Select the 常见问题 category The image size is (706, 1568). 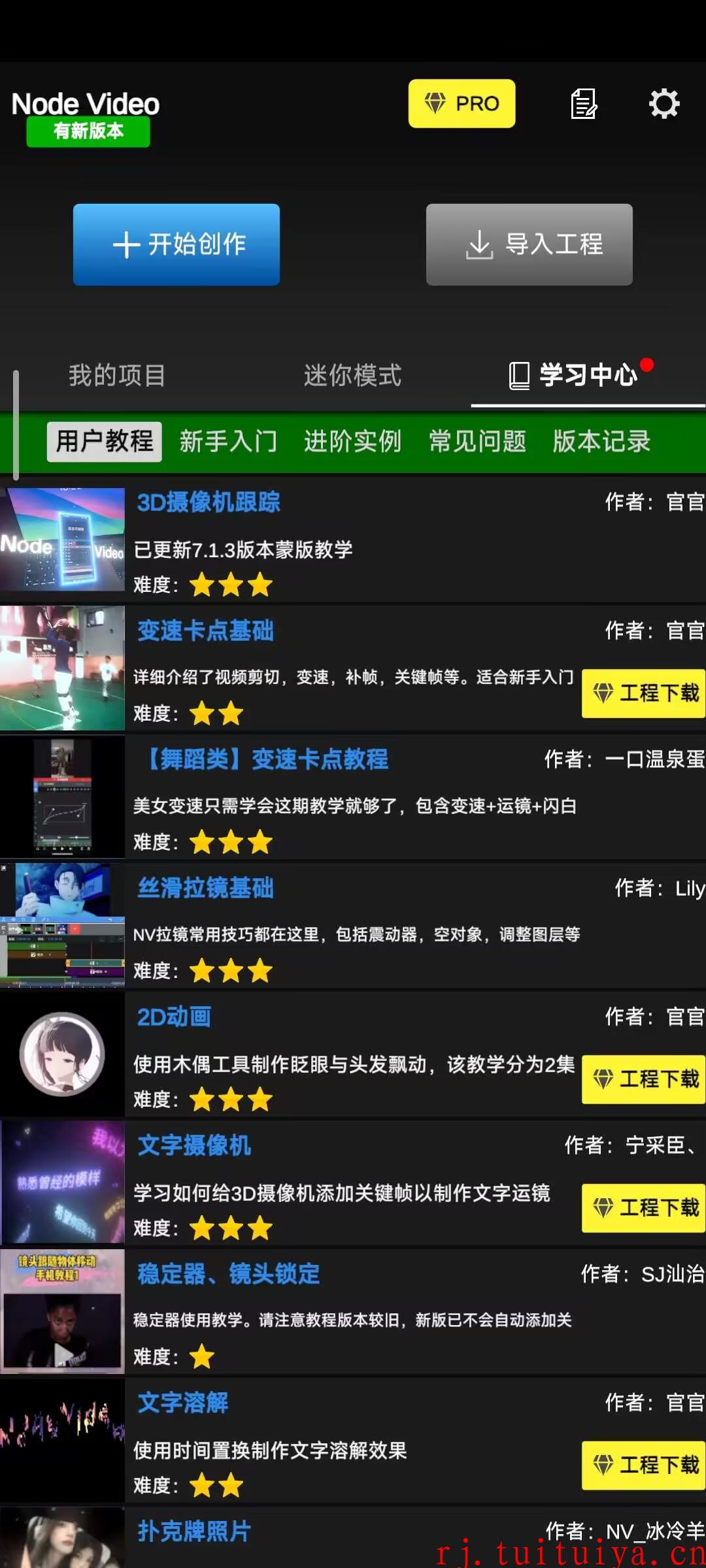477,442
